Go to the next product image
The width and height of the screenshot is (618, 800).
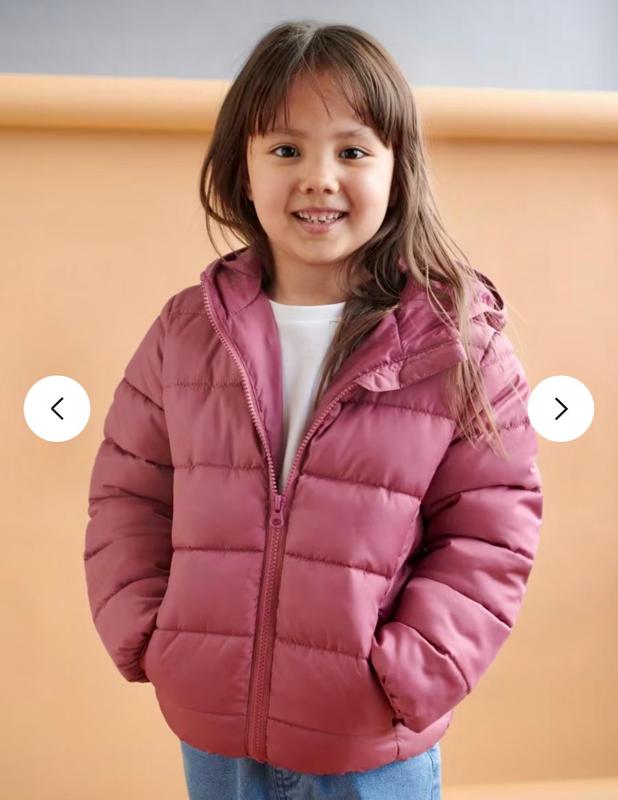coord(560,408)
